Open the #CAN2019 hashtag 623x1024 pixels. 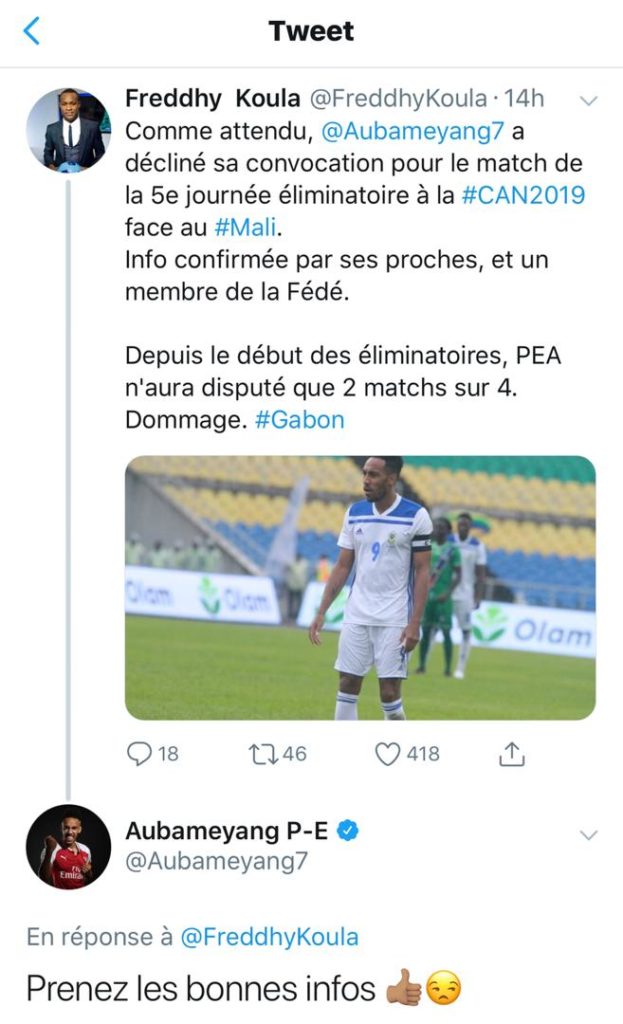[x=523, y=195]
